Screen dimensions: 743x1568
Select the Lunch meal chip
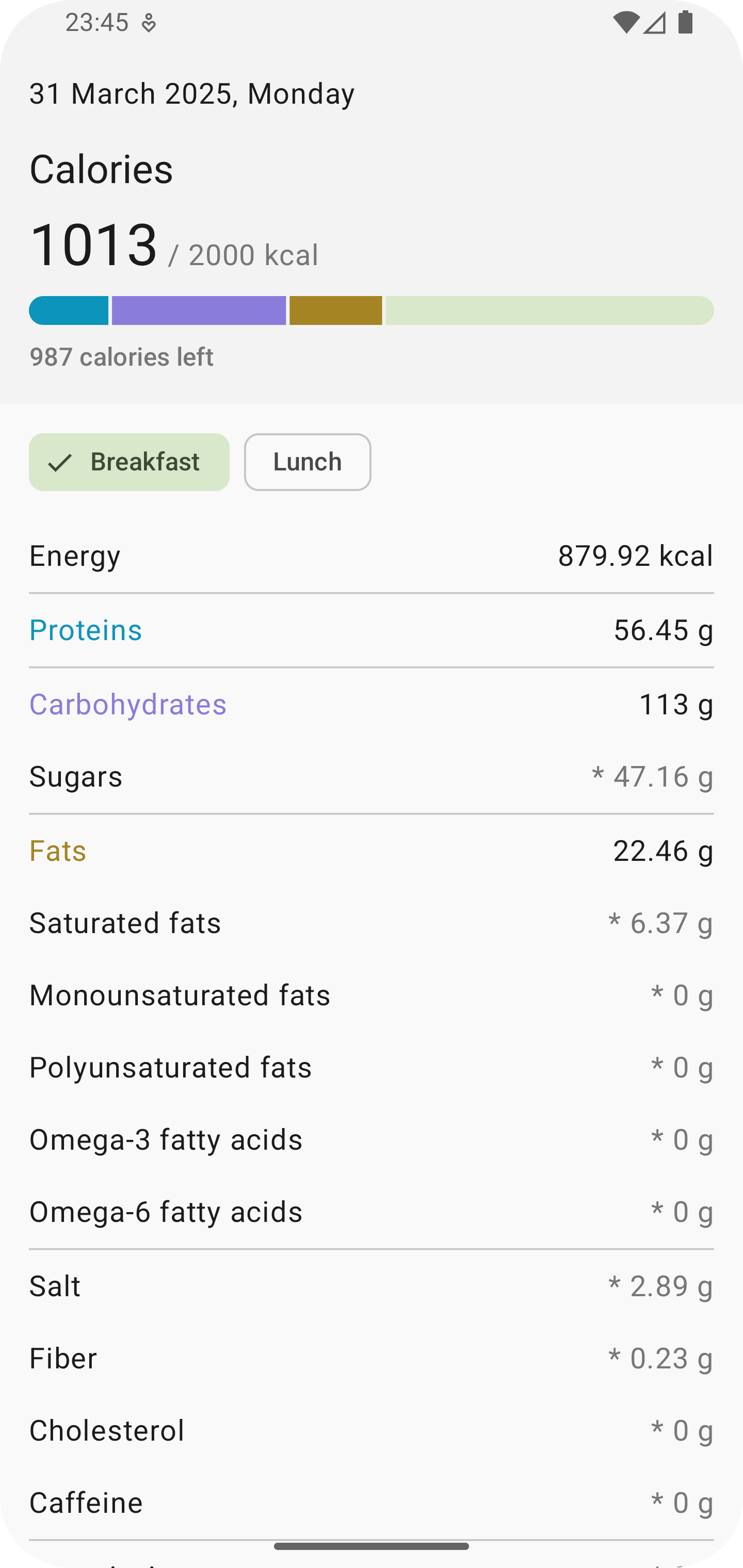point(308,462)
